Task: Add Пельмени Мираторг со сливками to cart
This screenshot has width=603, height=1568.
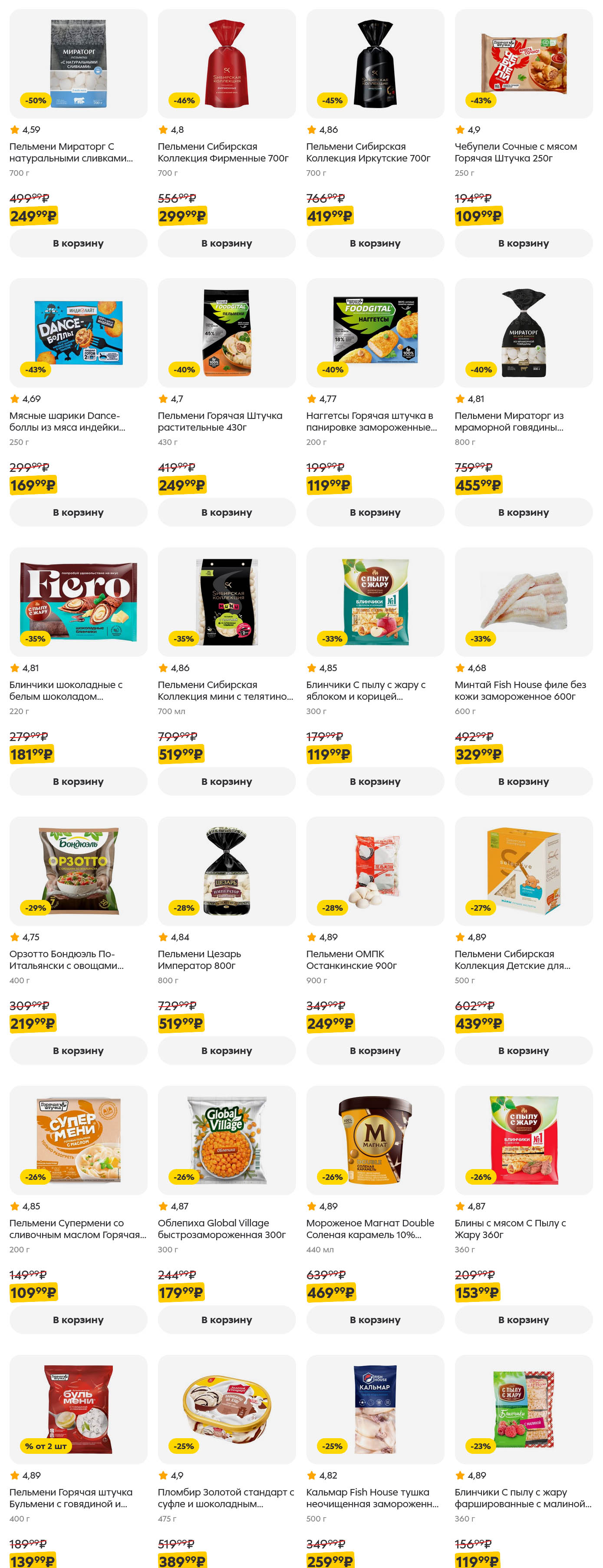Action: pos(78,243)
